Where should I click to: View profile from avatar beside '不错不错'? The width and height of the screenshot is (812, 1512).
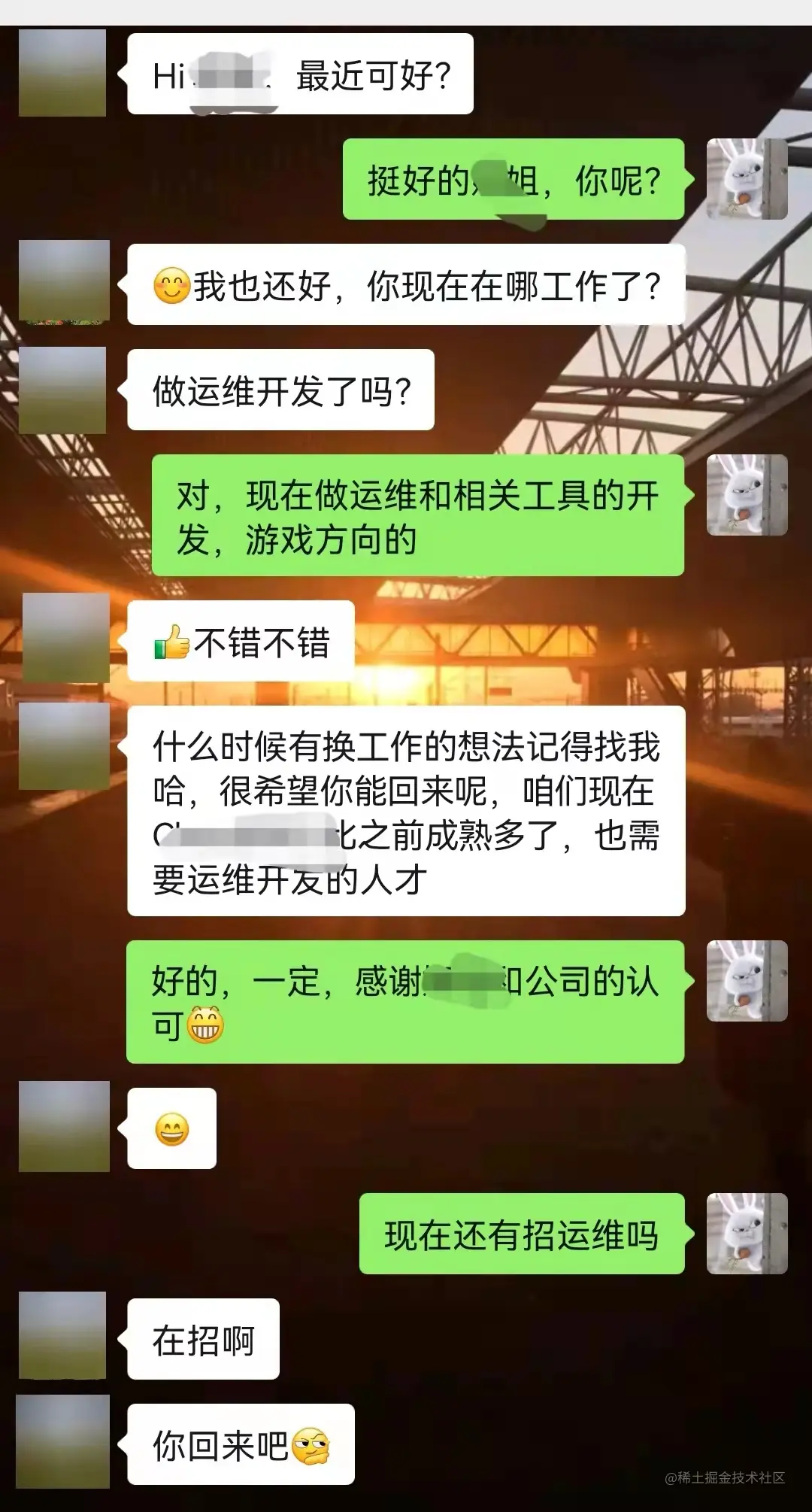65,637
